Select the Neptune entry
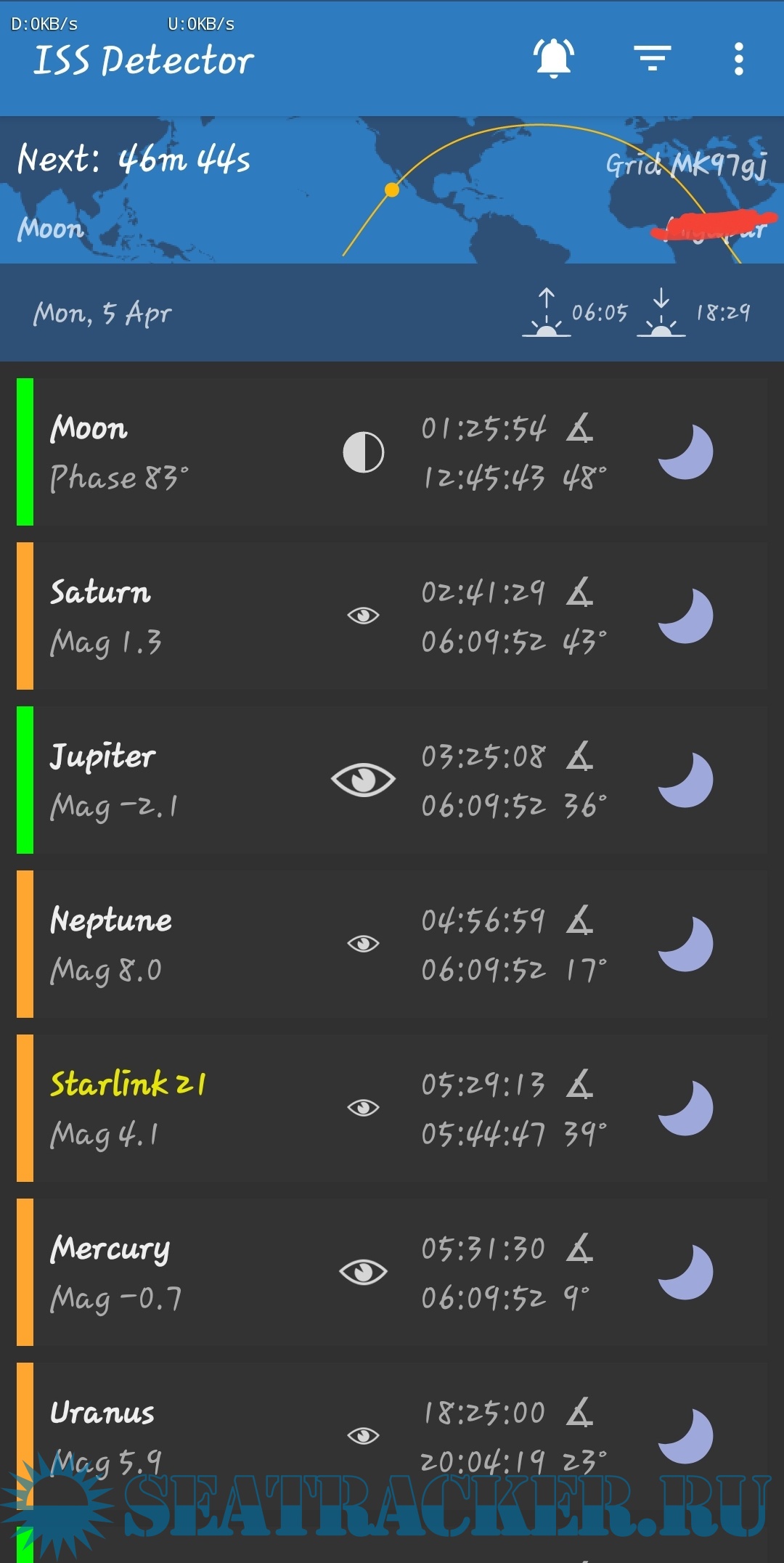The height and width of the screenshot is (1563, 784). tap(392, 944)
